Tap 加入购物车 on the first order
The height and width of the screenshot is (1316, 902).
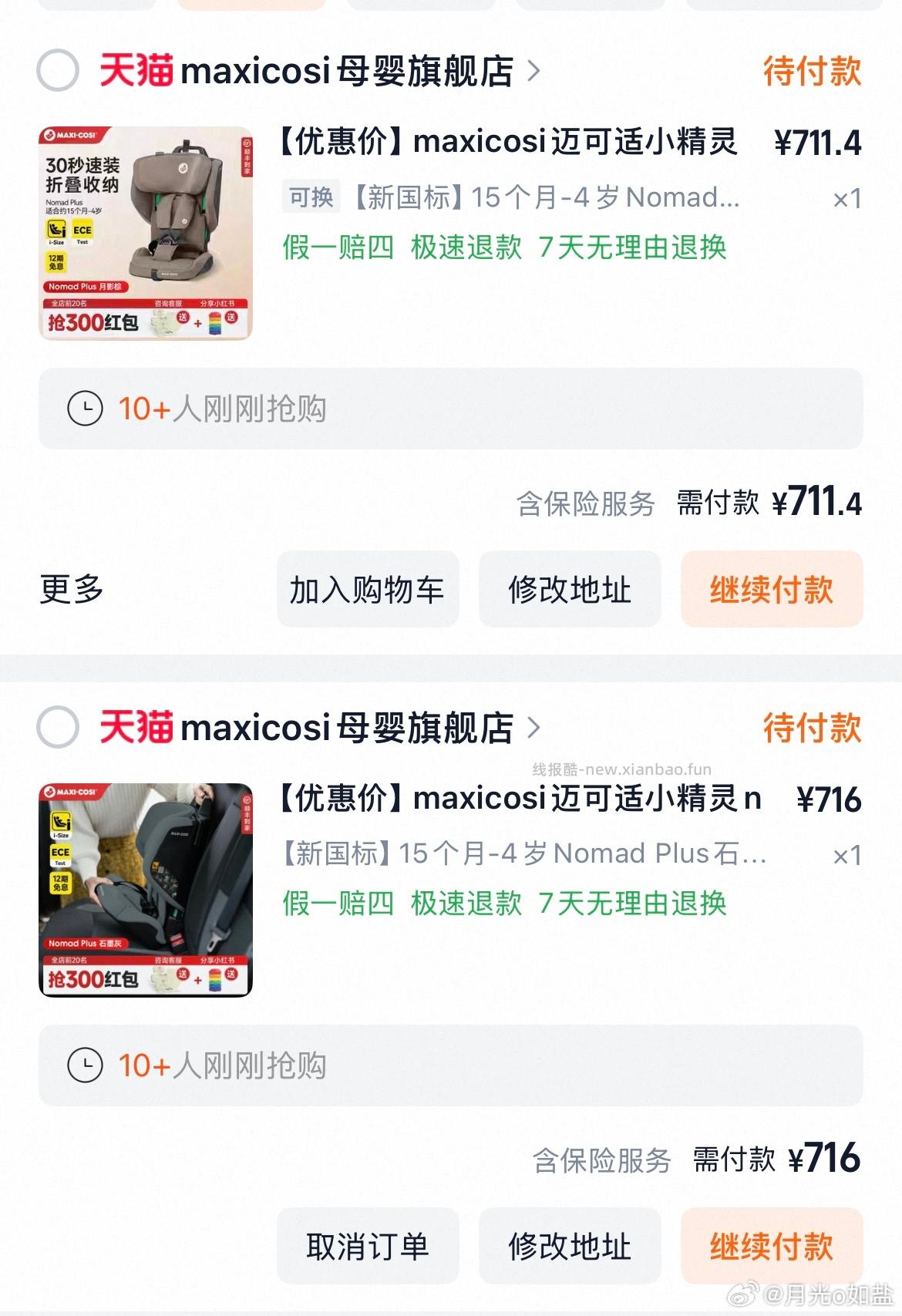[368, 590]
